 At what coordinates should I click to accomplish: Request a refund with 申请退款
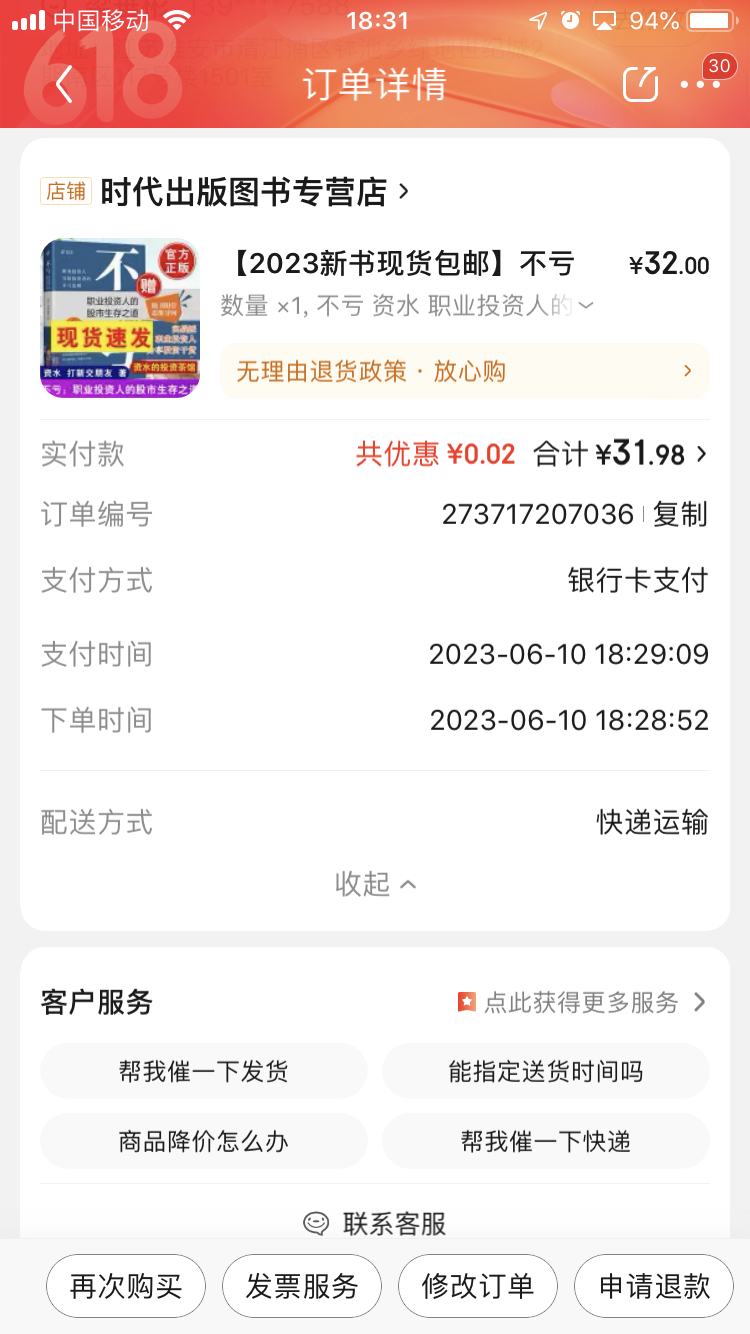[654, 1286]
